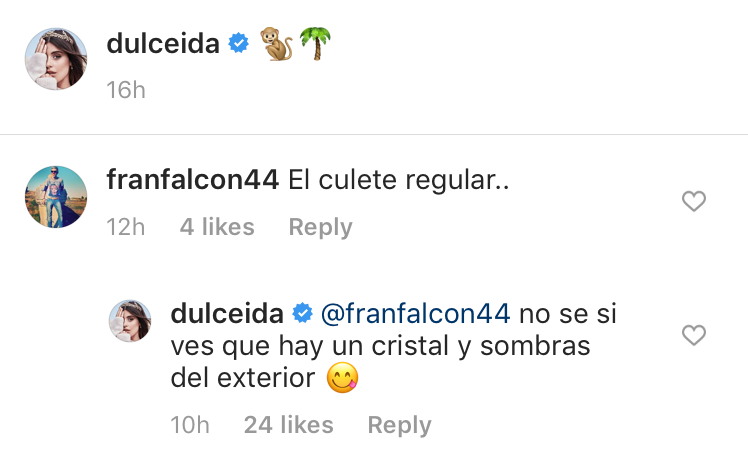The image size is (748, 457).
Task: Open dulceida's avatar at the top caption
Action: (56, 58)
